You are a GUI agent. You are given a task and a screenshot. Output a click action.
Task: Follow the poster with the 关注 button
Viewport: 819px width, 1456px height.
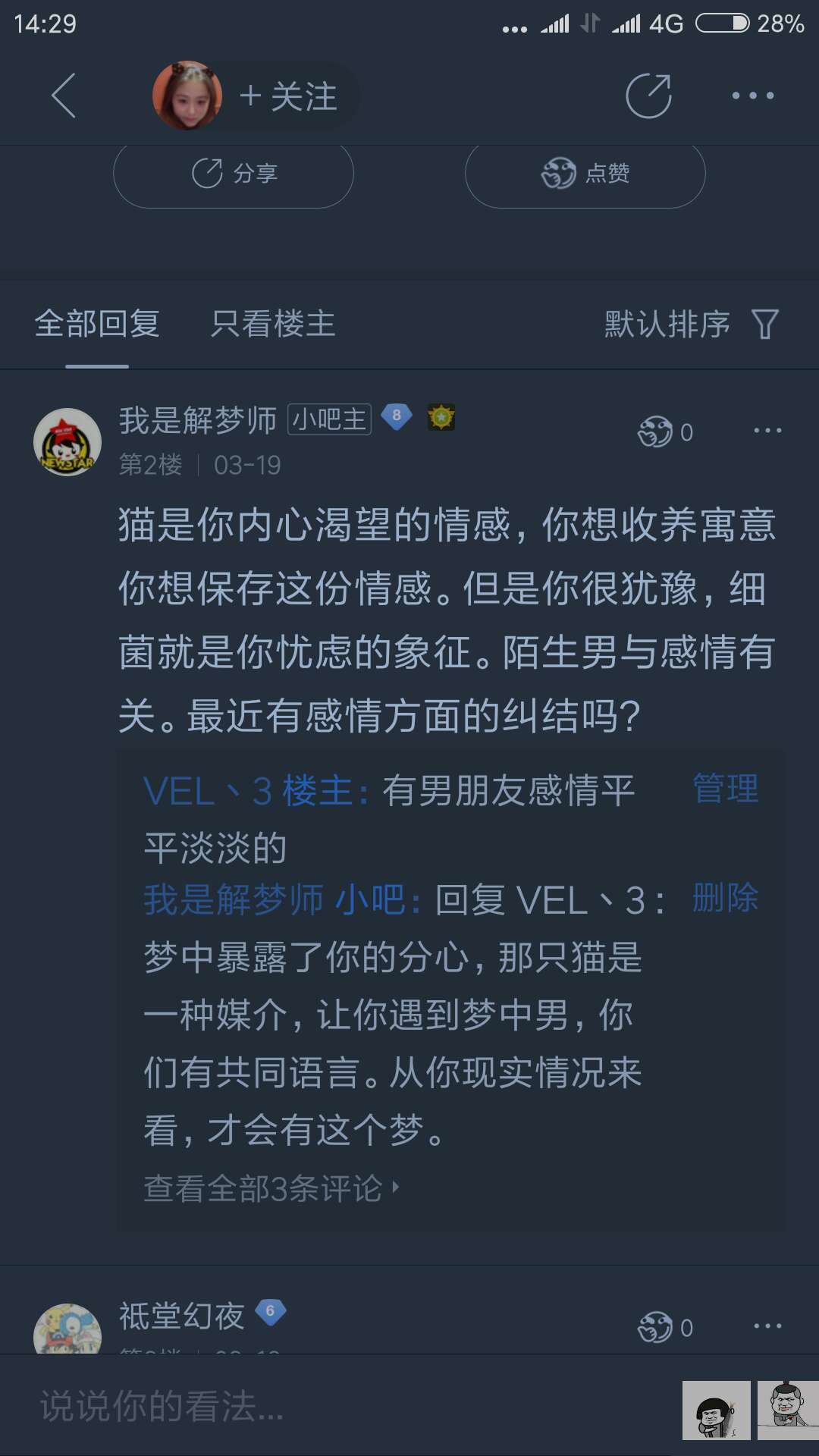(289, 97)
